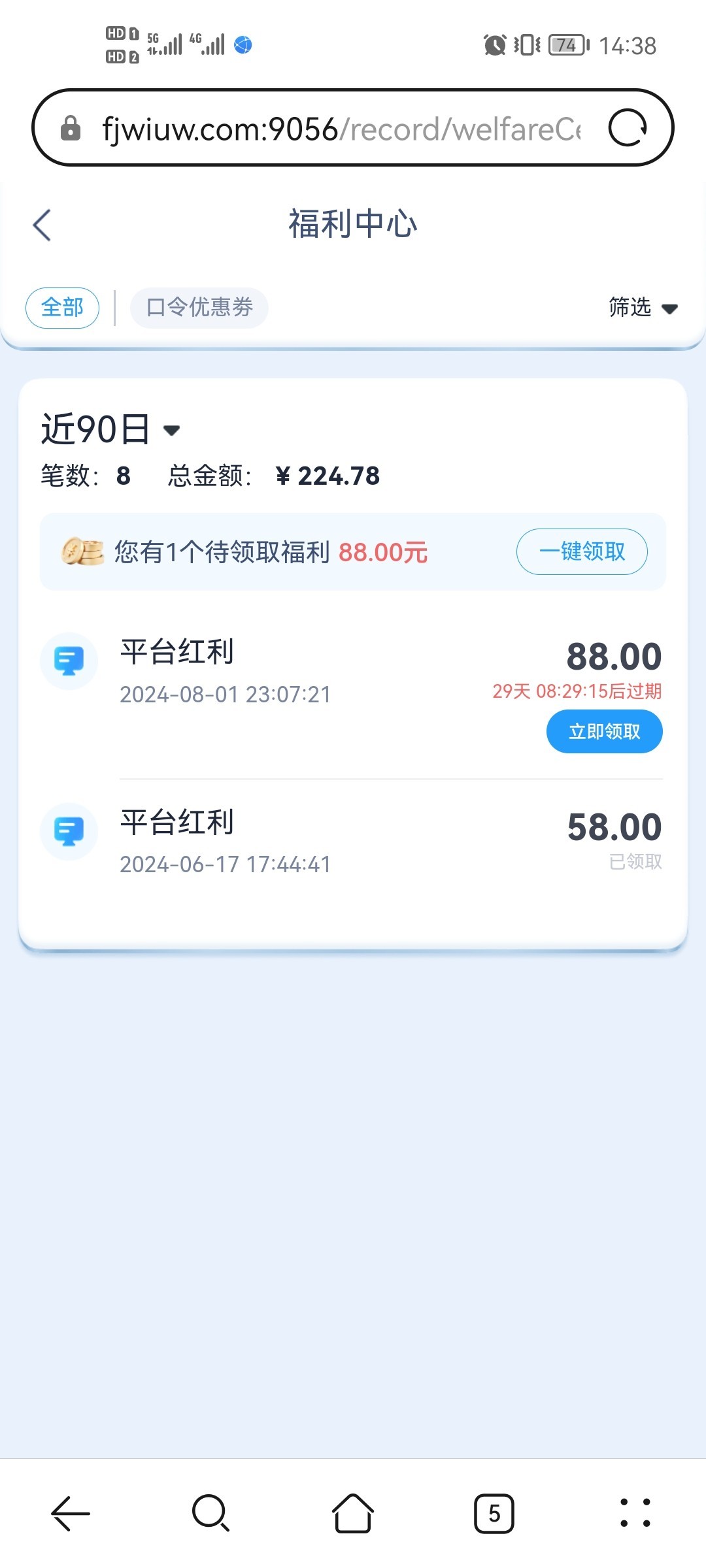706x1568 pixels.
Task: Reload the page with the refresh icon
Action: (x=628, y=127)
